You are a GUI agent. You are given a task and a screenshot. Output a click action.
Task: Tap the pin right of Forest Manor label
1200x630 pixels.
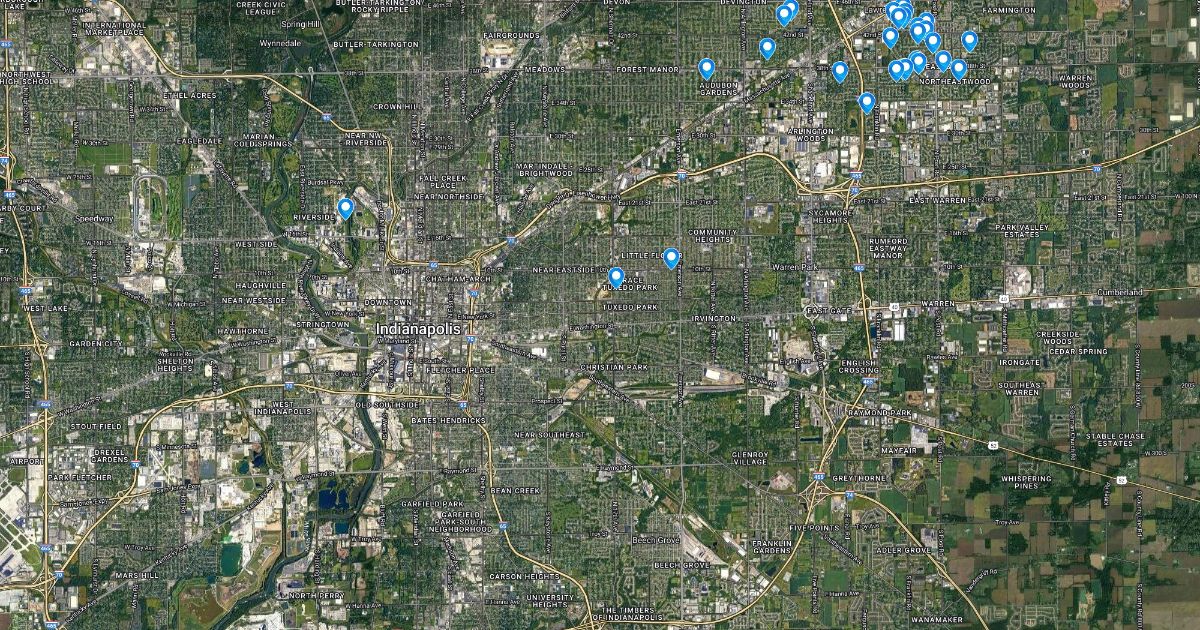pyautogui.click(x=707, y=68)
